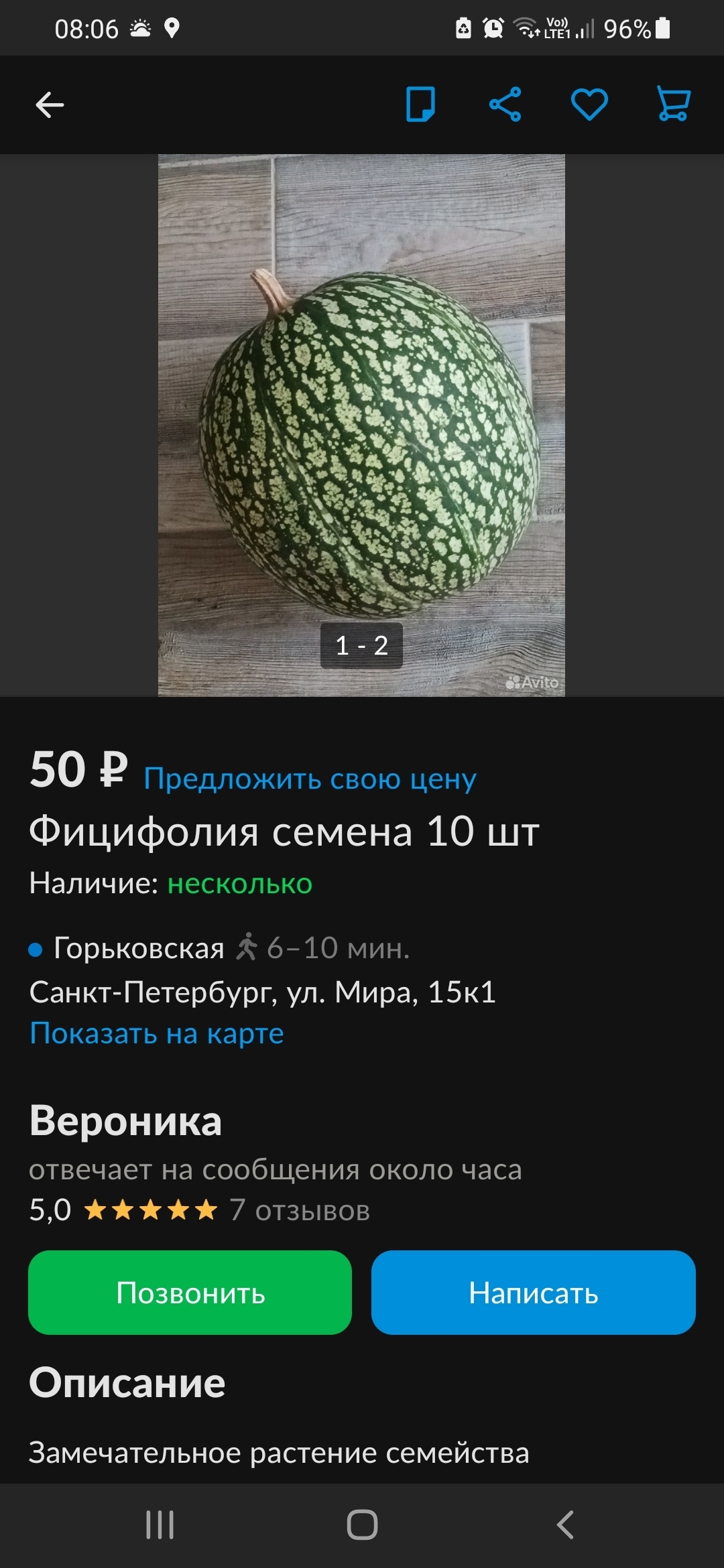Go to the system home screen
The height and width of the screenshot is (1568, 724).
362,1525
